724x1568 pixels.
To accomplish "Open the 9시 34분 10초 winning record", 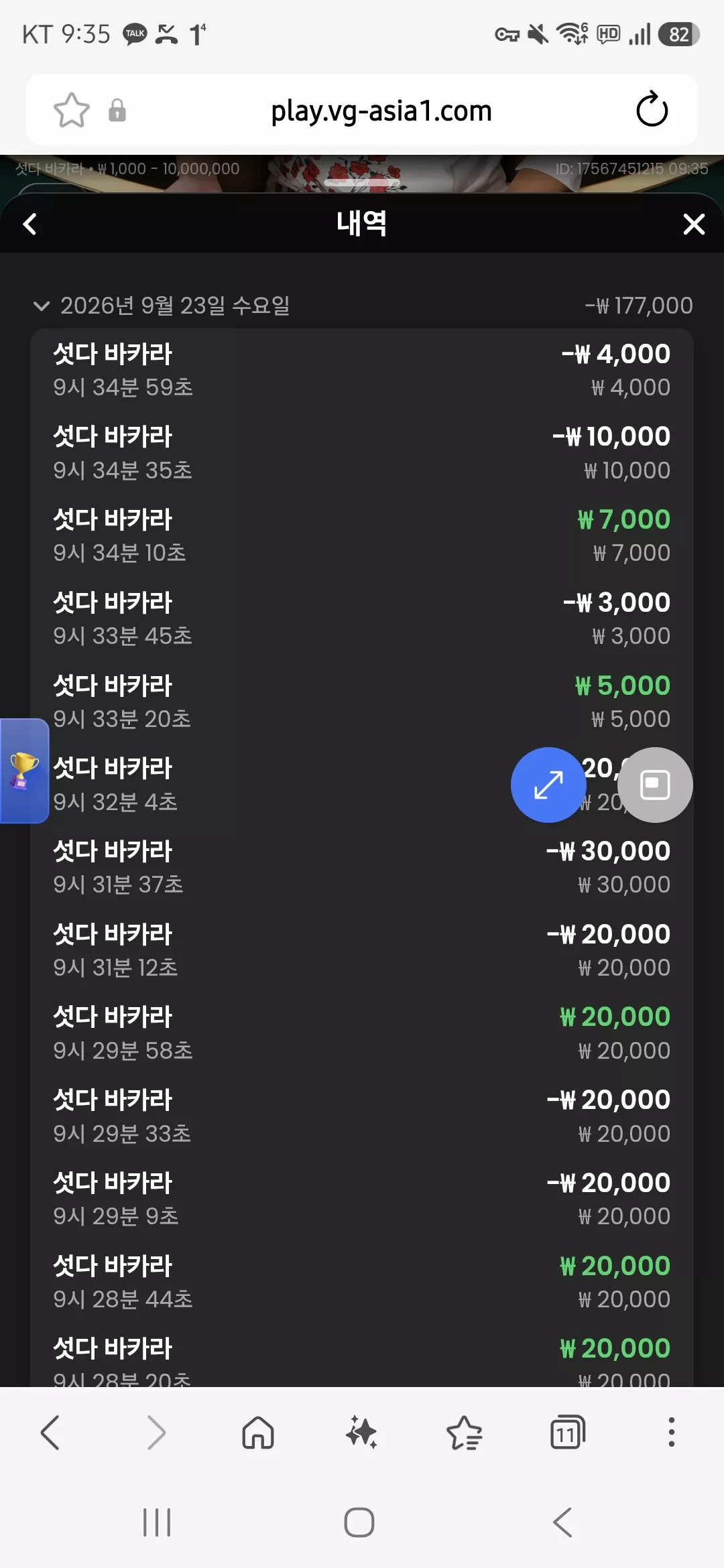I will tap(362, 535).
